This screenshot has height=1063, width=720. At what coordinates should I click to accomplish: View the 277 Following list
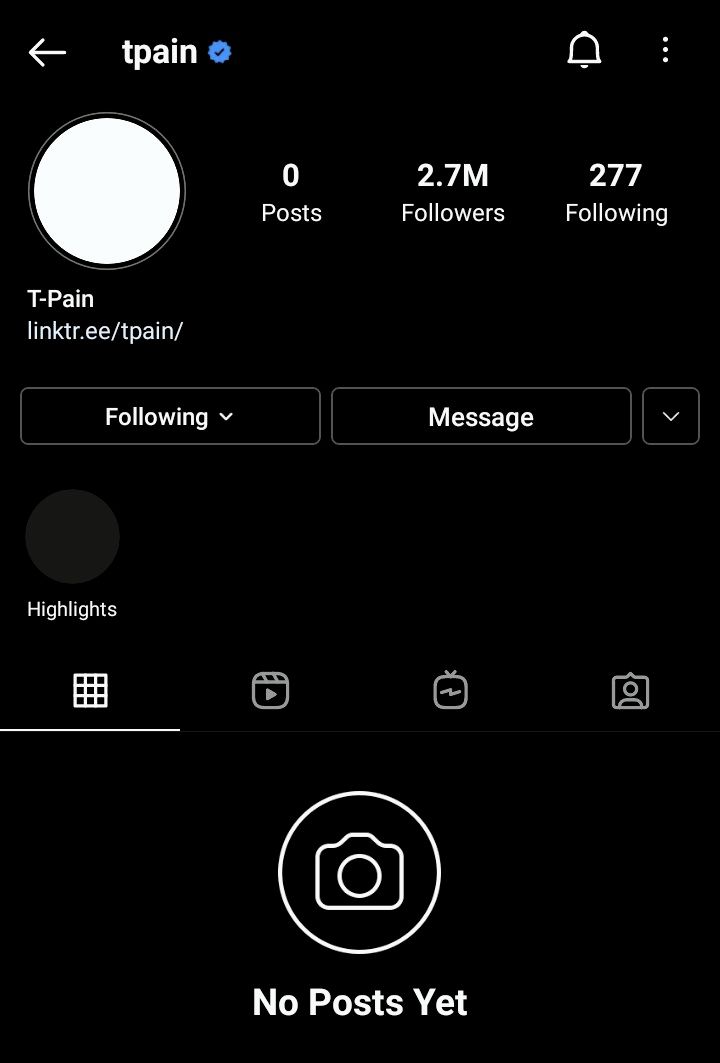[616, 192]
